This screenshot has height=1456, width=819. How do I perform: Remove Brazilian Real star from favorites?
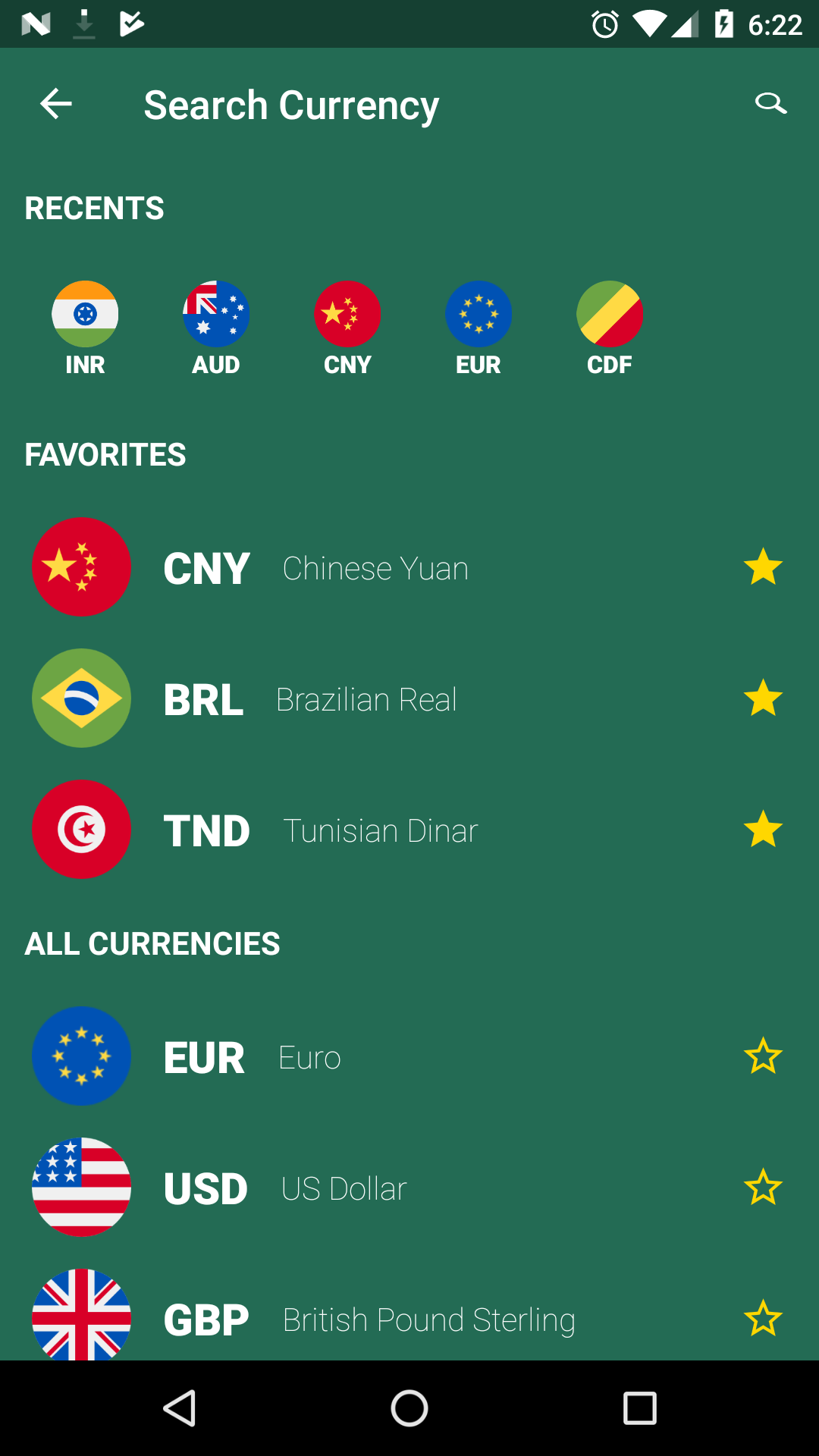[763, 698]
